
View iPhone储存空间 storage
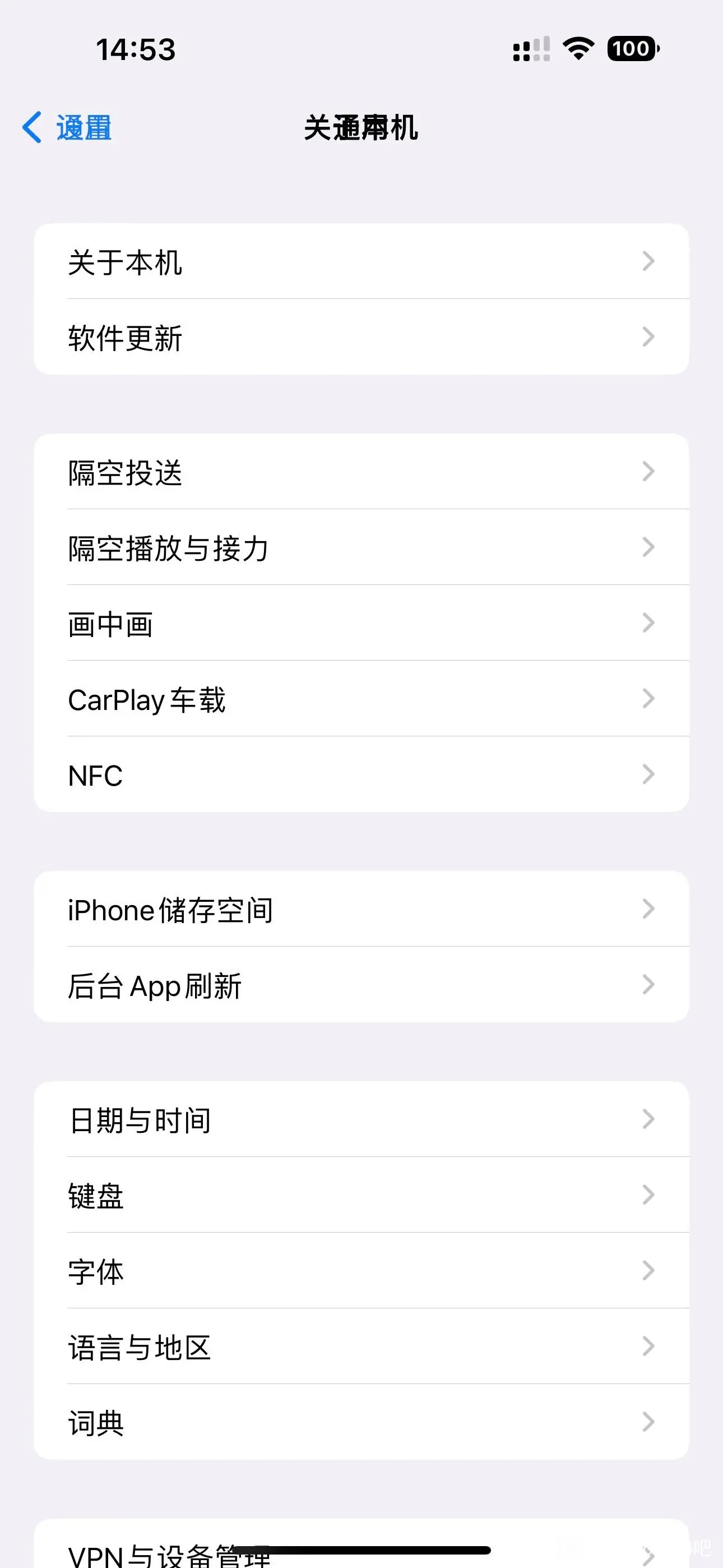[x=361, y=910]
